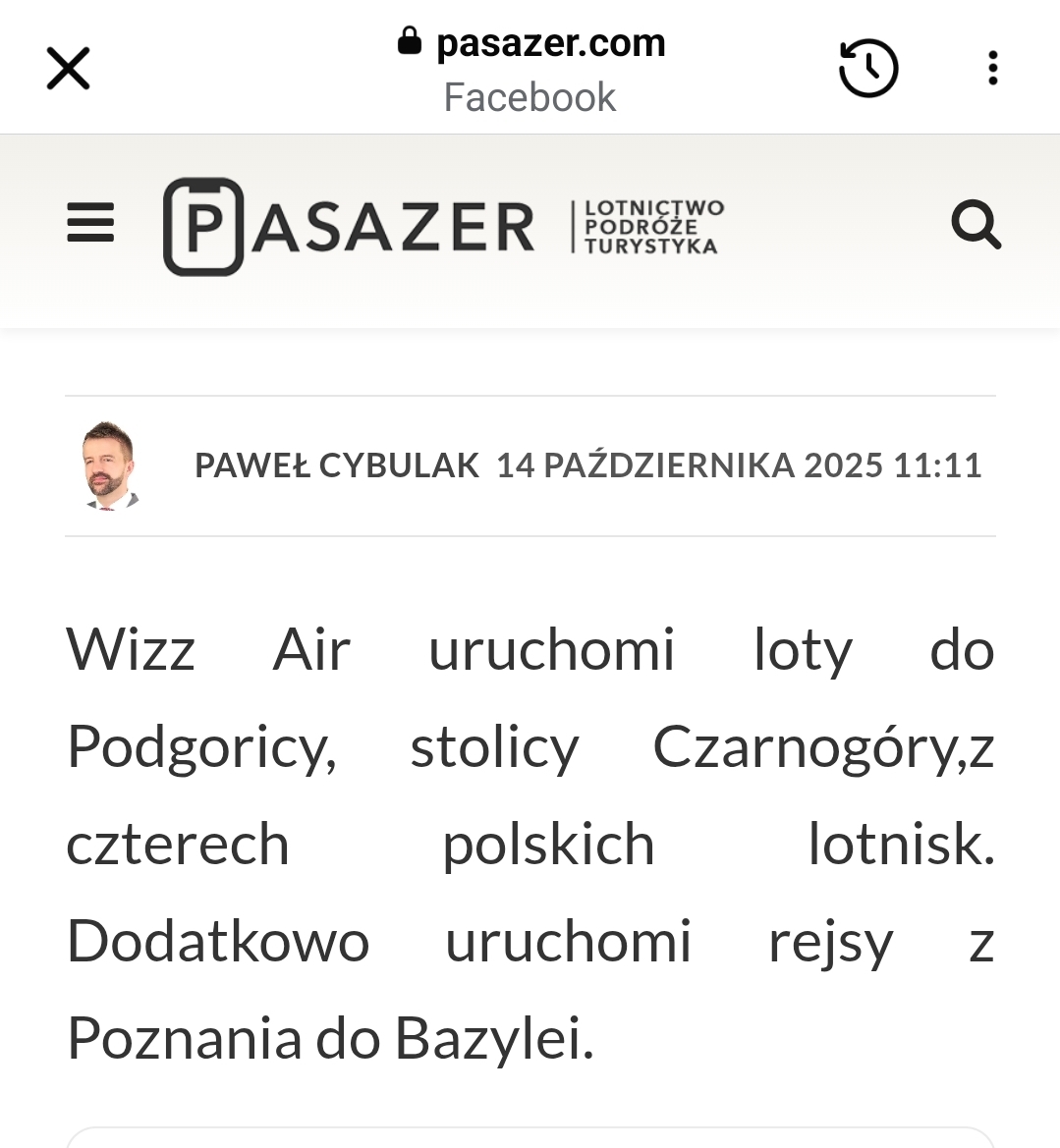Tap the history clock icon
Viewport: 1060px width, 1148px height.
[x=868, y=69]
